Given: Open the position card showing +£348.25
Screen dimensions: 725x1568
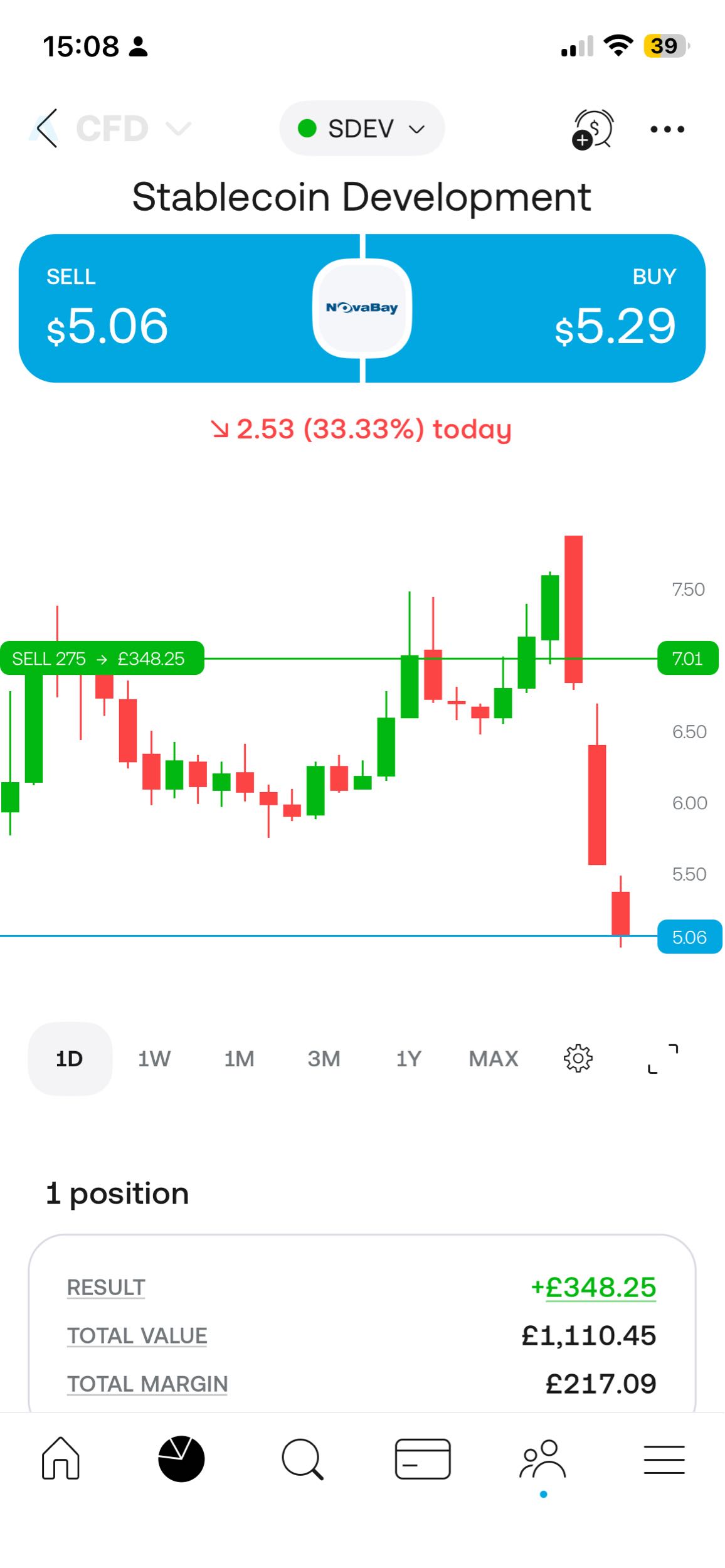Looking at the screenshot, I should 362,1323.
